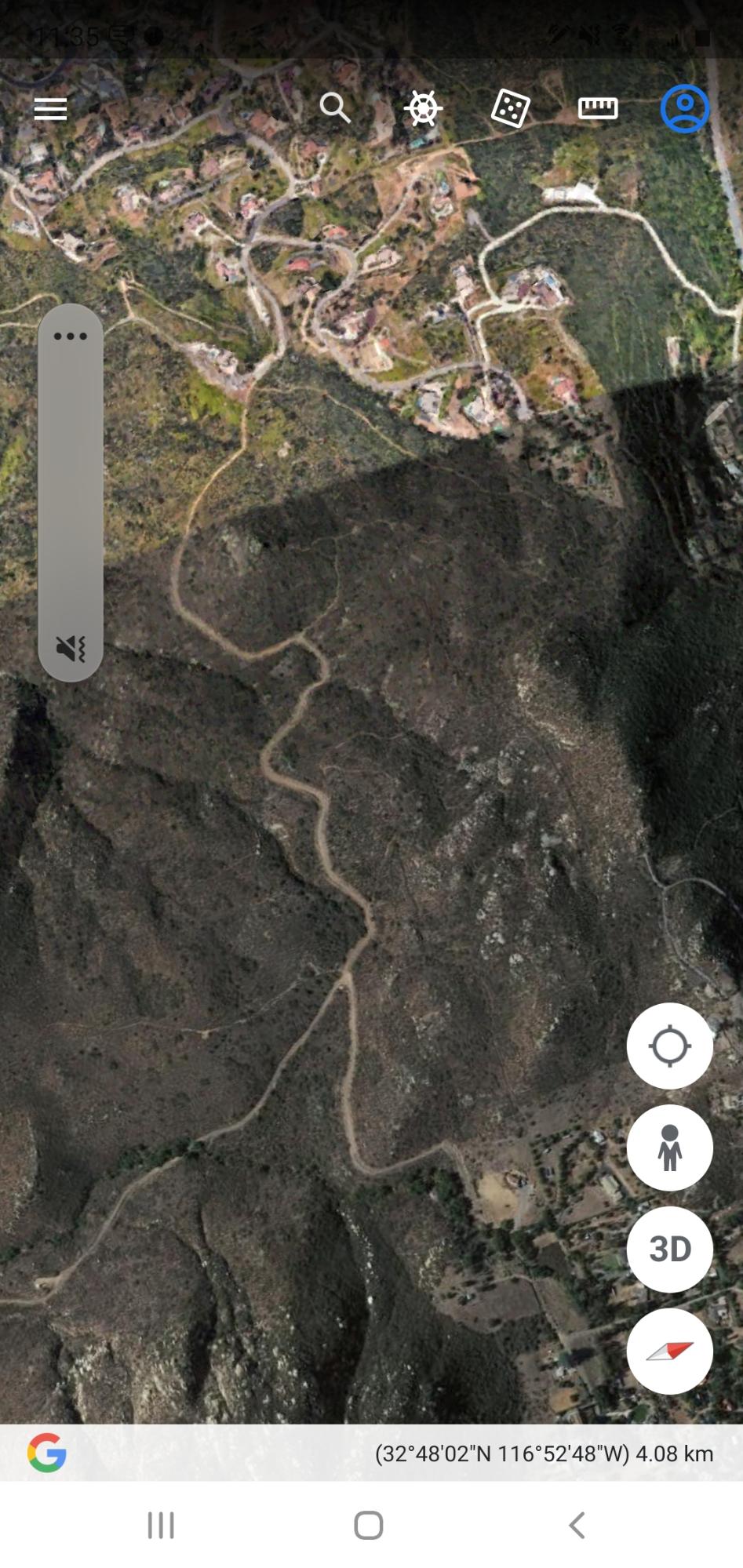Open the search magnifier
This screenshot has width=743, height=1568.
[x=335, y=107]
